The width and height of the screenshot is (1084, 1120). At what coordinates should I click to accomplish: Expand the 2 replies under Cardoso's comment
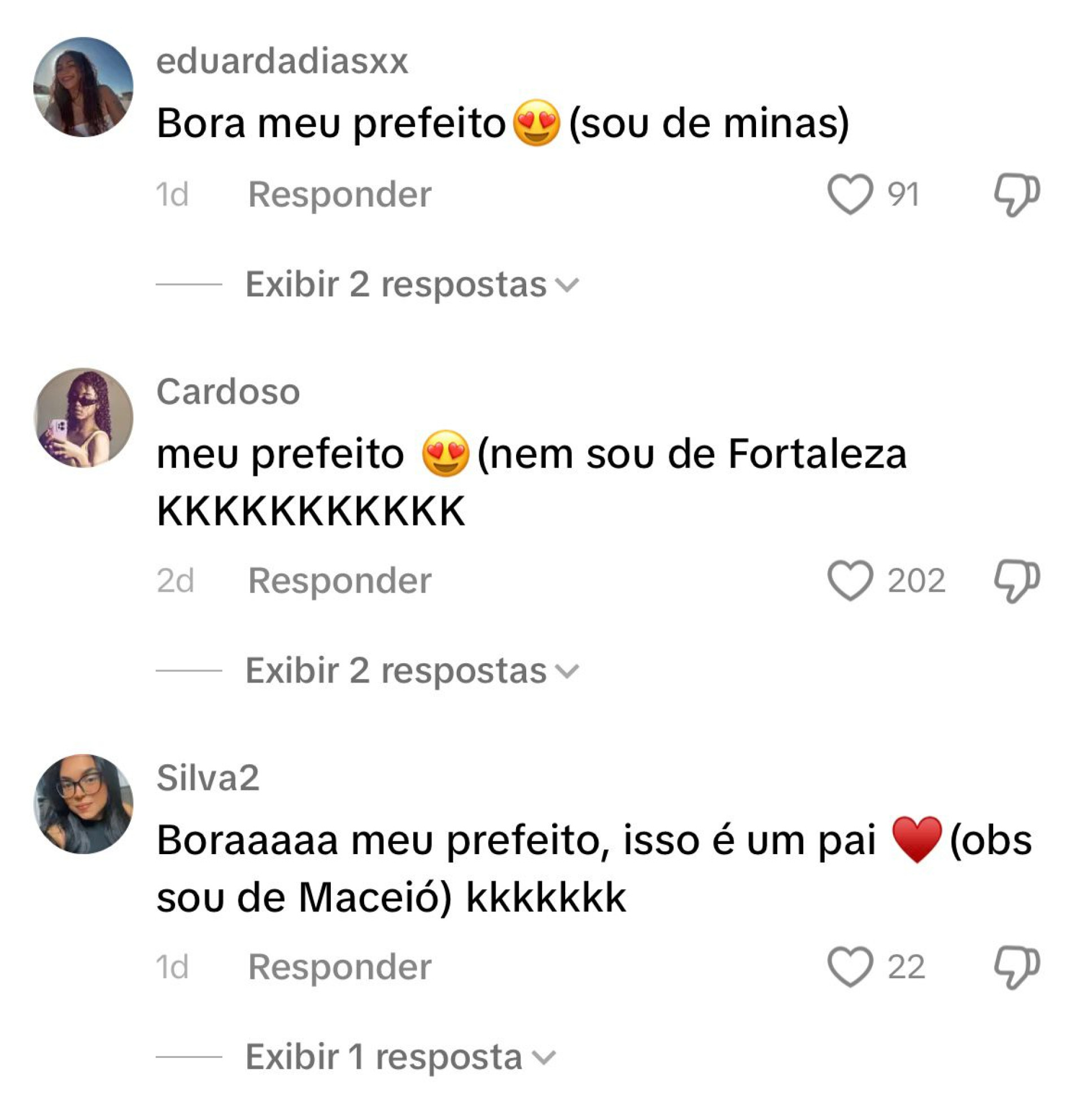(412, 670)
